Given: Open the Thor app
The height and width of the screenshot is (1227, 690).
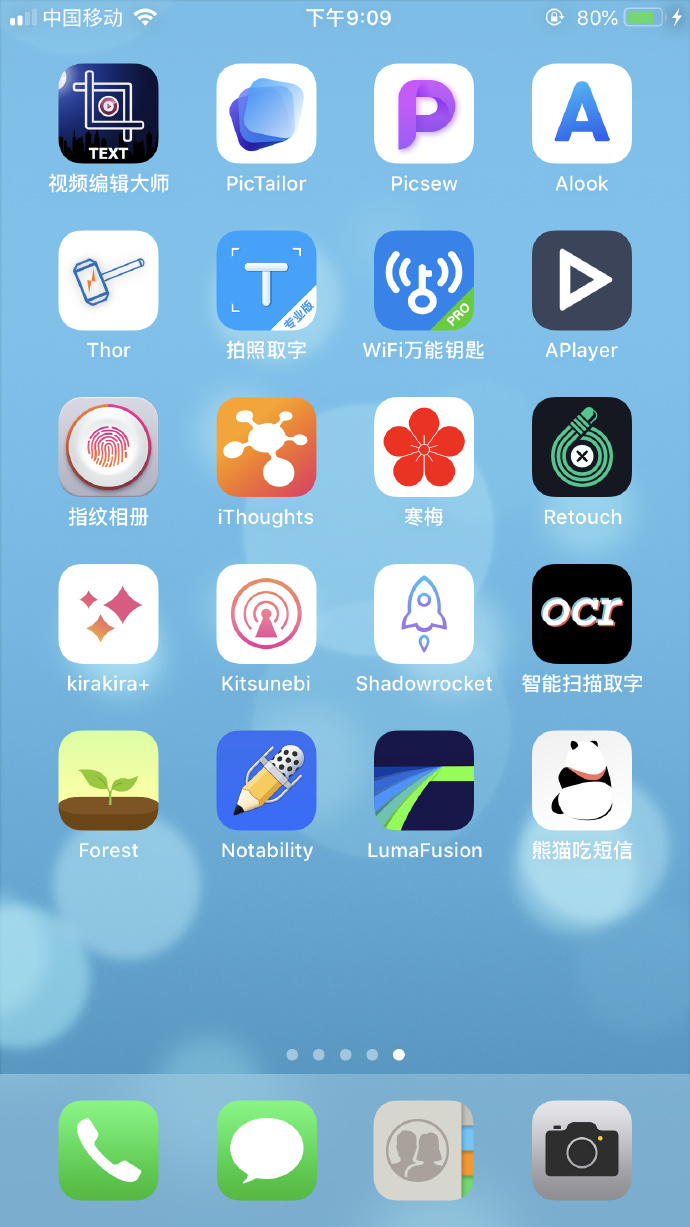Looking at the screenshot, I should coord(108,281).
